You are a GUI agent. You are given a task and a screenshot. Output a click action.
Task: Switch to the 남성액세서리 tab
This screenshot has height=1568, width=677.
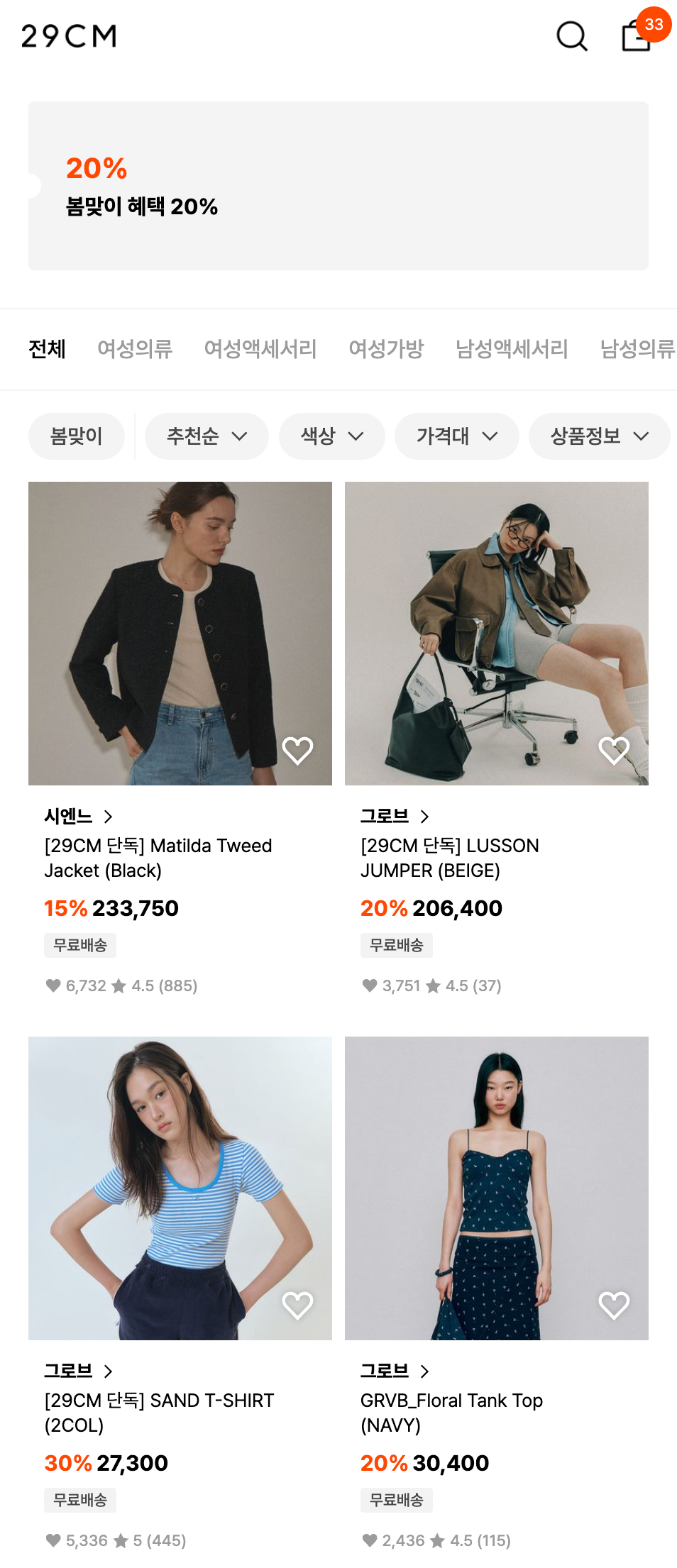512,349
